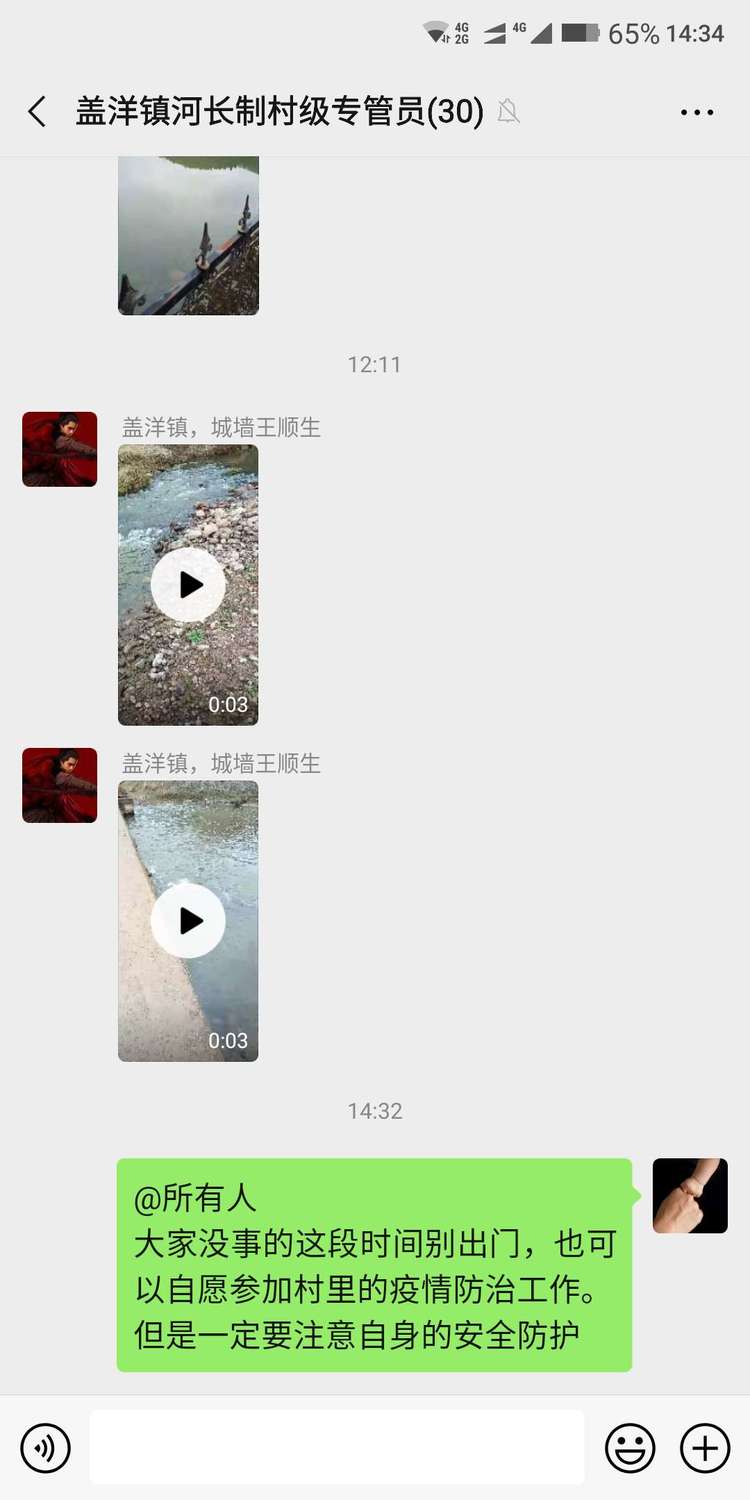Screen dimensions: 750x1500
Task: Go back from the group chat
Action: [37, 112]
